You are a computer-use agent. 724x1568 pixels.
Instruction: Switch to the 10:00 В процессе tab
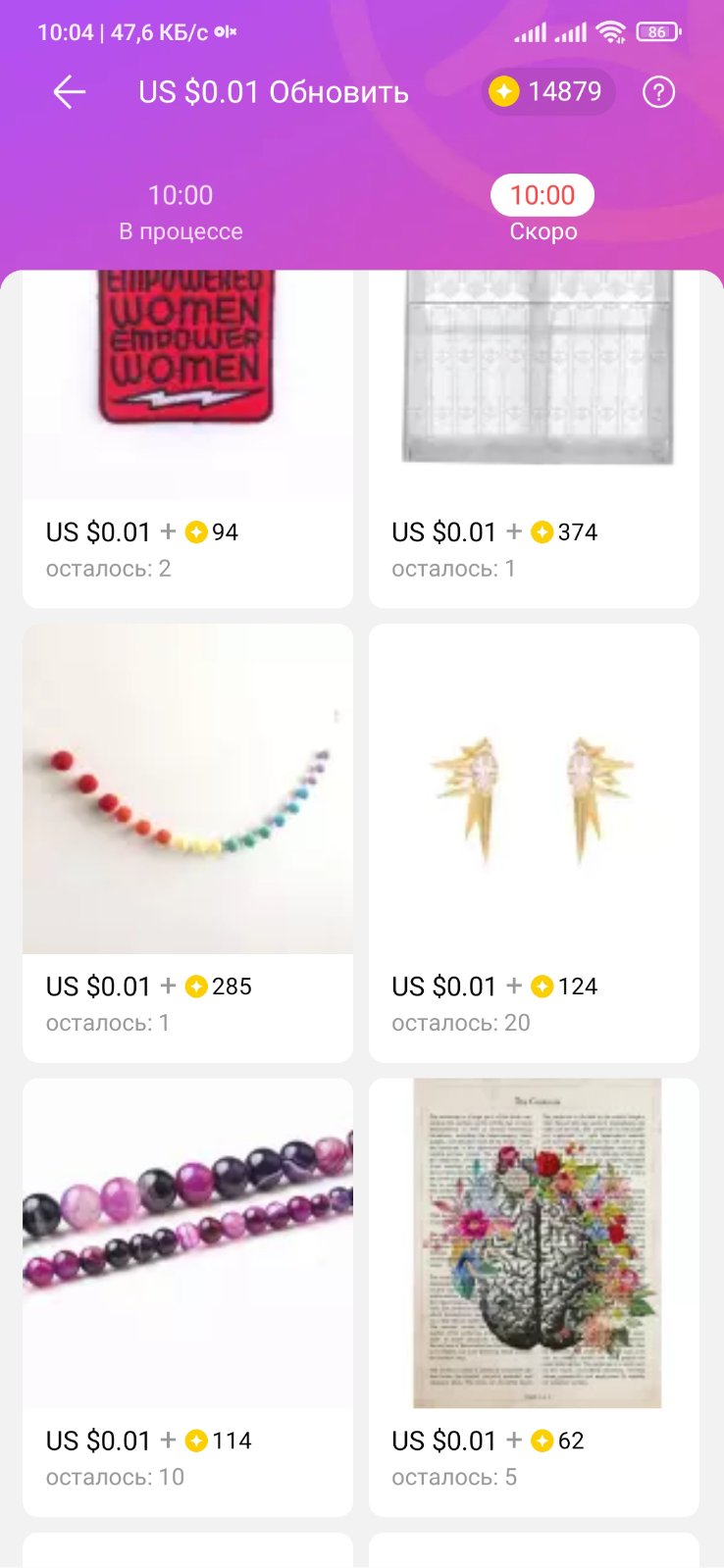[x=181, y=212]
